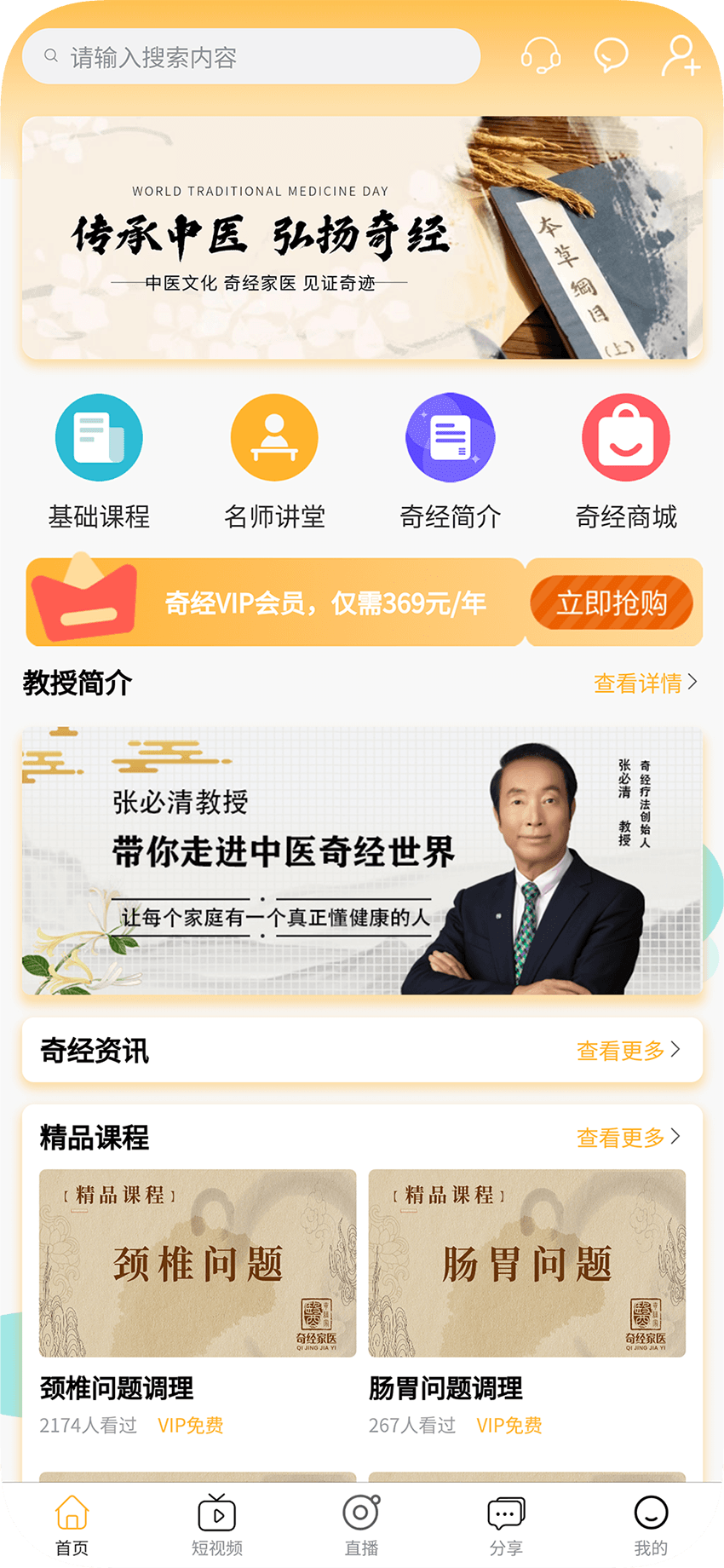Tap 查看更多 for 精品课程

pyautogui.click(x=628, y=1138)
